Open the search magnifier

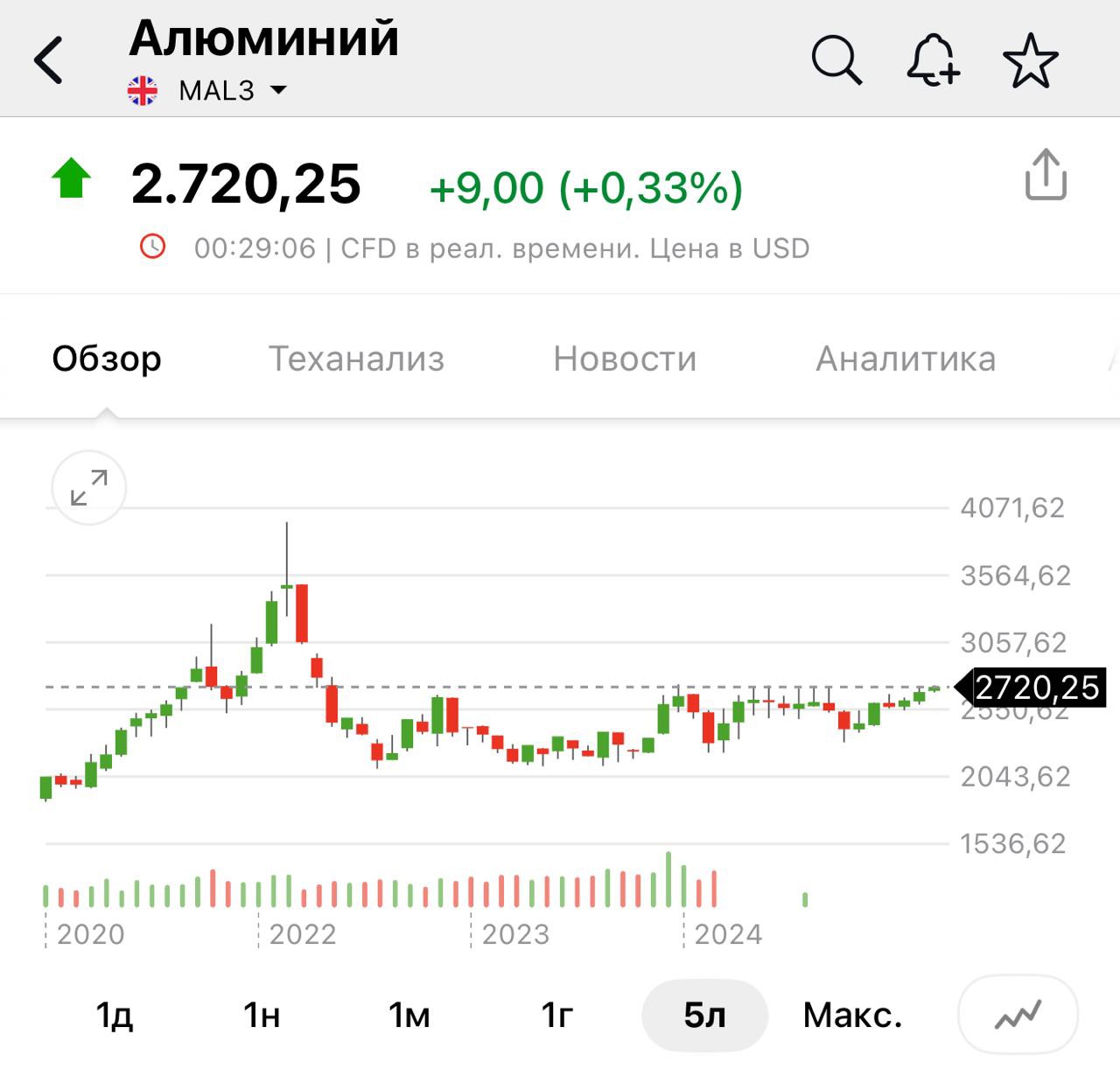[x=836, y=60]
